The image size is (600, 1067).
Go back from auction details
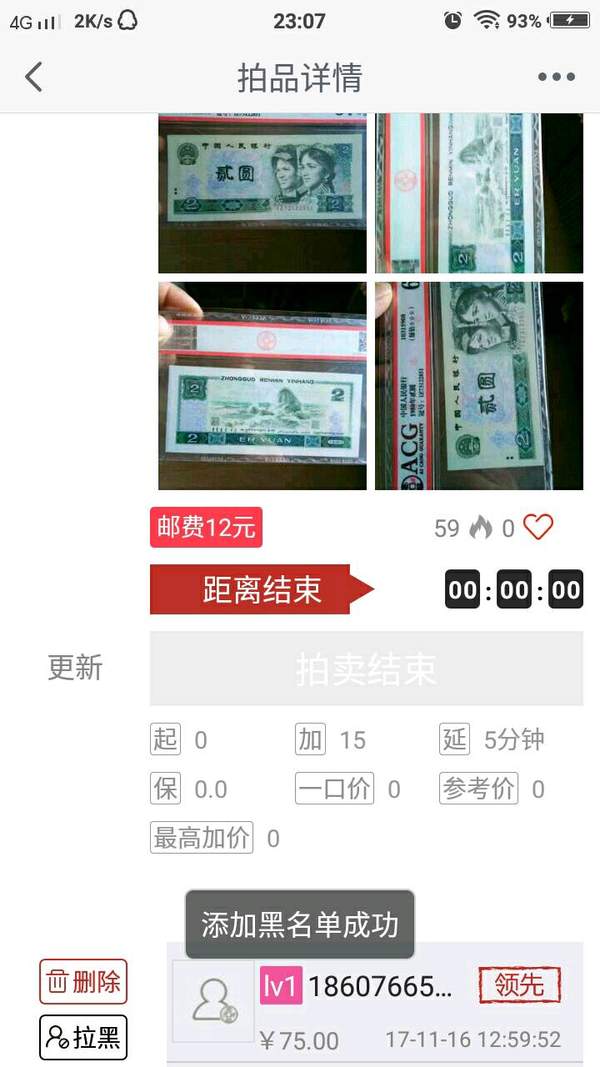[35, 77]
